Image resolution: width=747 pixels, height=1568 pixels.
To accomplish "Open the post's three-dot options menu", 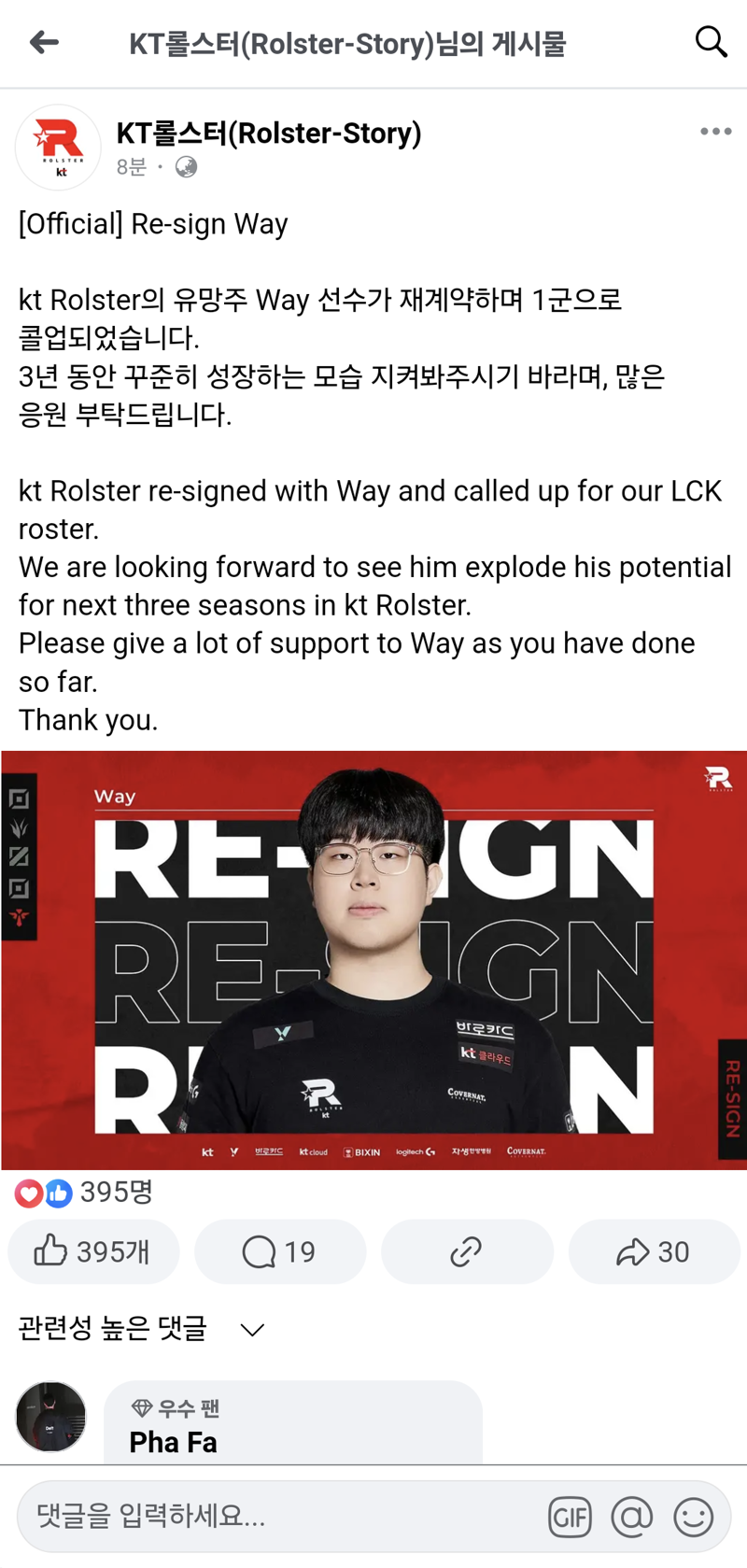I will tap(716, 132).
